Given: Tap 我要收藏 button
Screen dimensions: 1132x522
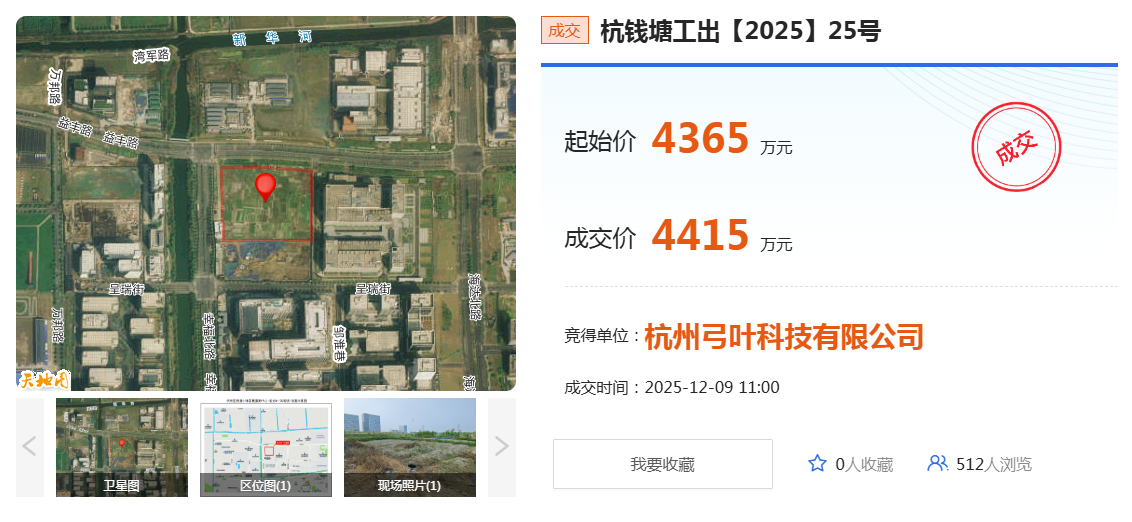Looking at the screenshot, I should click(662, 464).
